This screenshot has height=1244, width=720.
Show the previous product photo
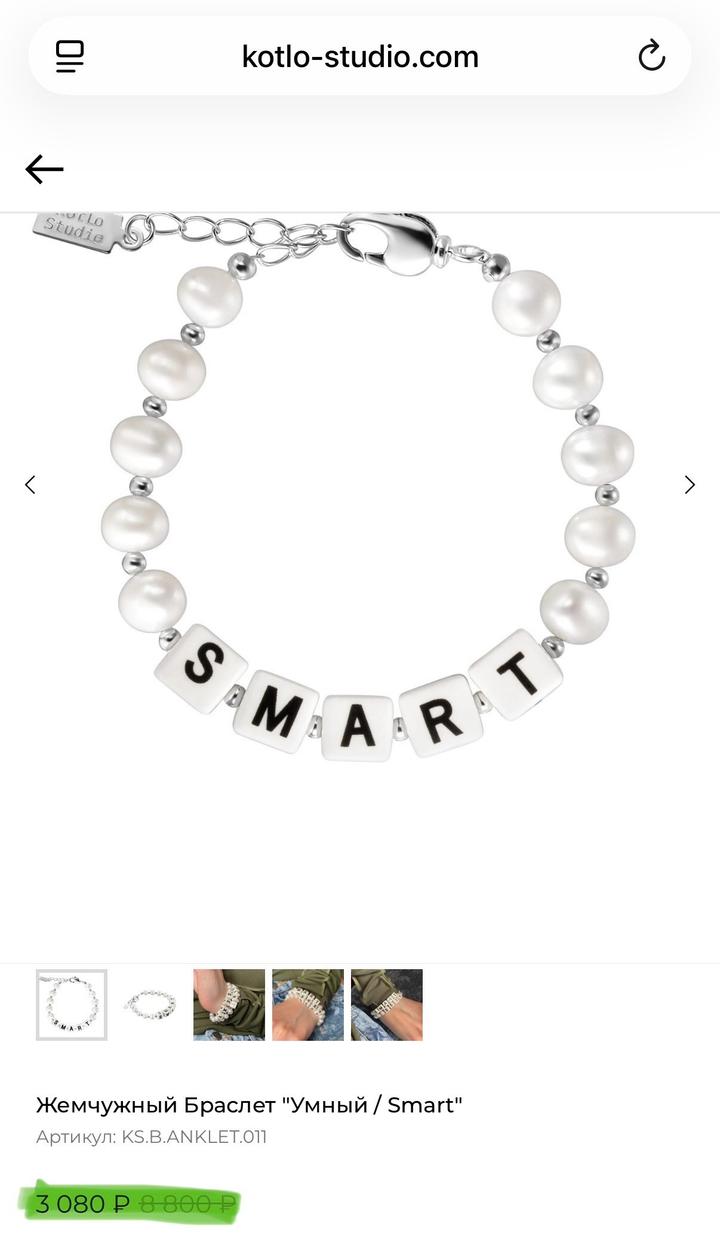(30, 485)
